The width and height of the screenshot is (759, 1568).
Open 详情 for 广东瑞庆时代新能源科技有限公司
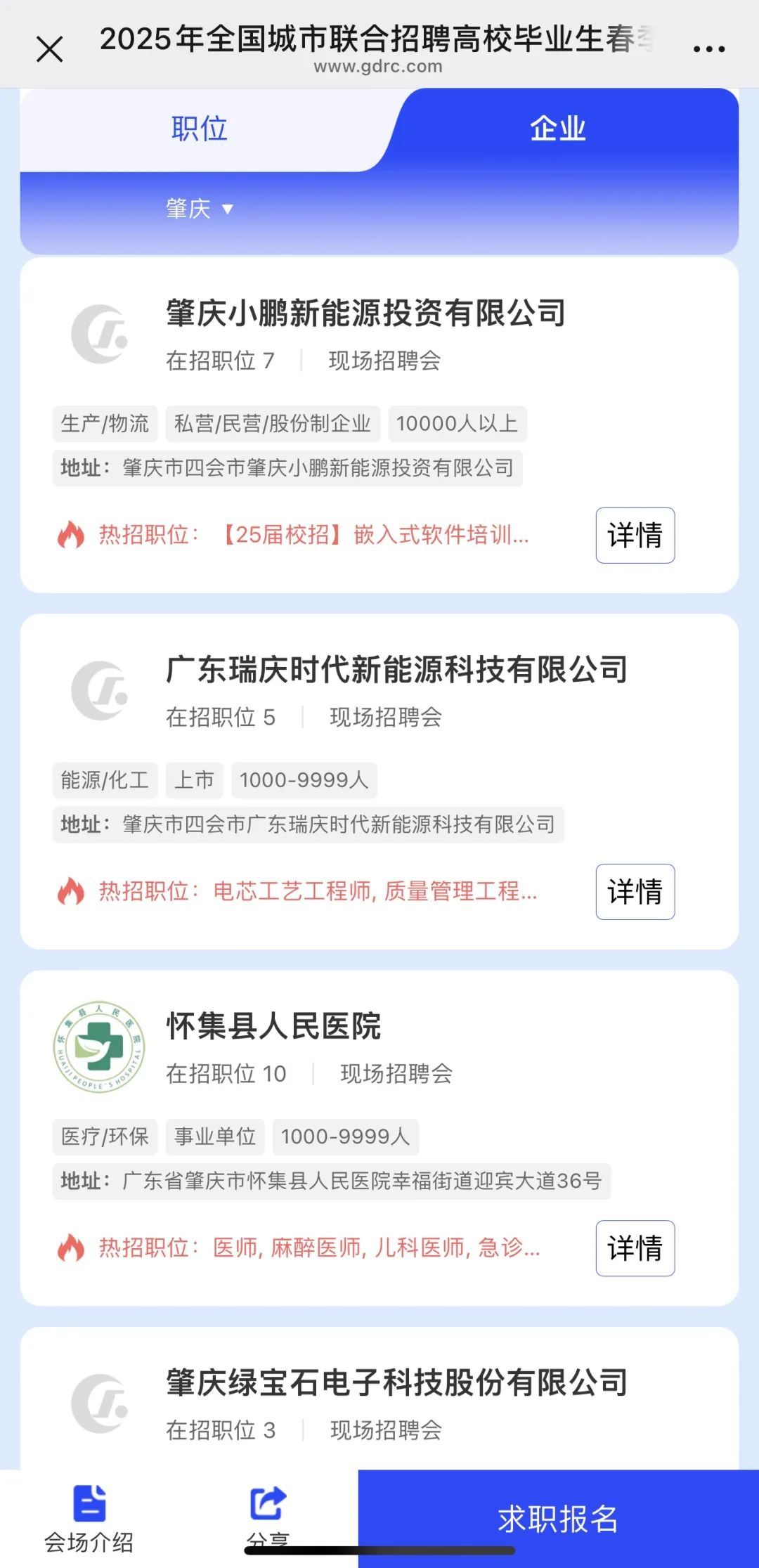[x=635, y=892]
